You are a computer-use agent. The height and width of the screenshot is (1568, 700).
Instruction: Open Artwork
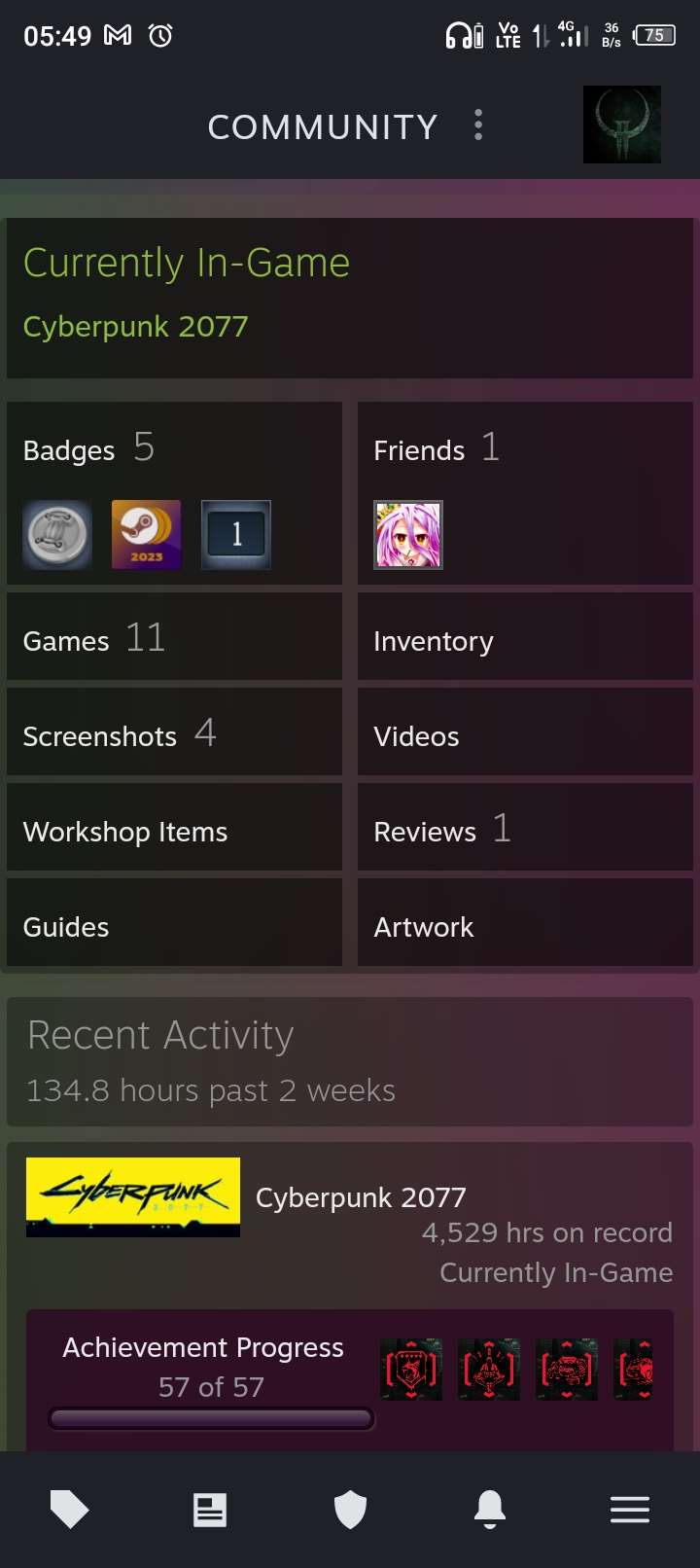[424, 927]
